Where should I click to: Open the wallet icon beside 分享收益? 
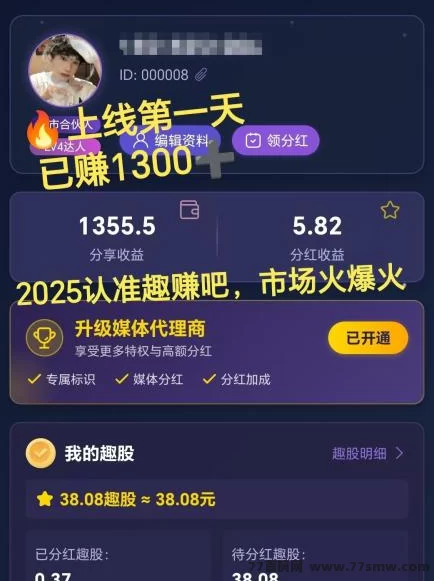(189, 210)
